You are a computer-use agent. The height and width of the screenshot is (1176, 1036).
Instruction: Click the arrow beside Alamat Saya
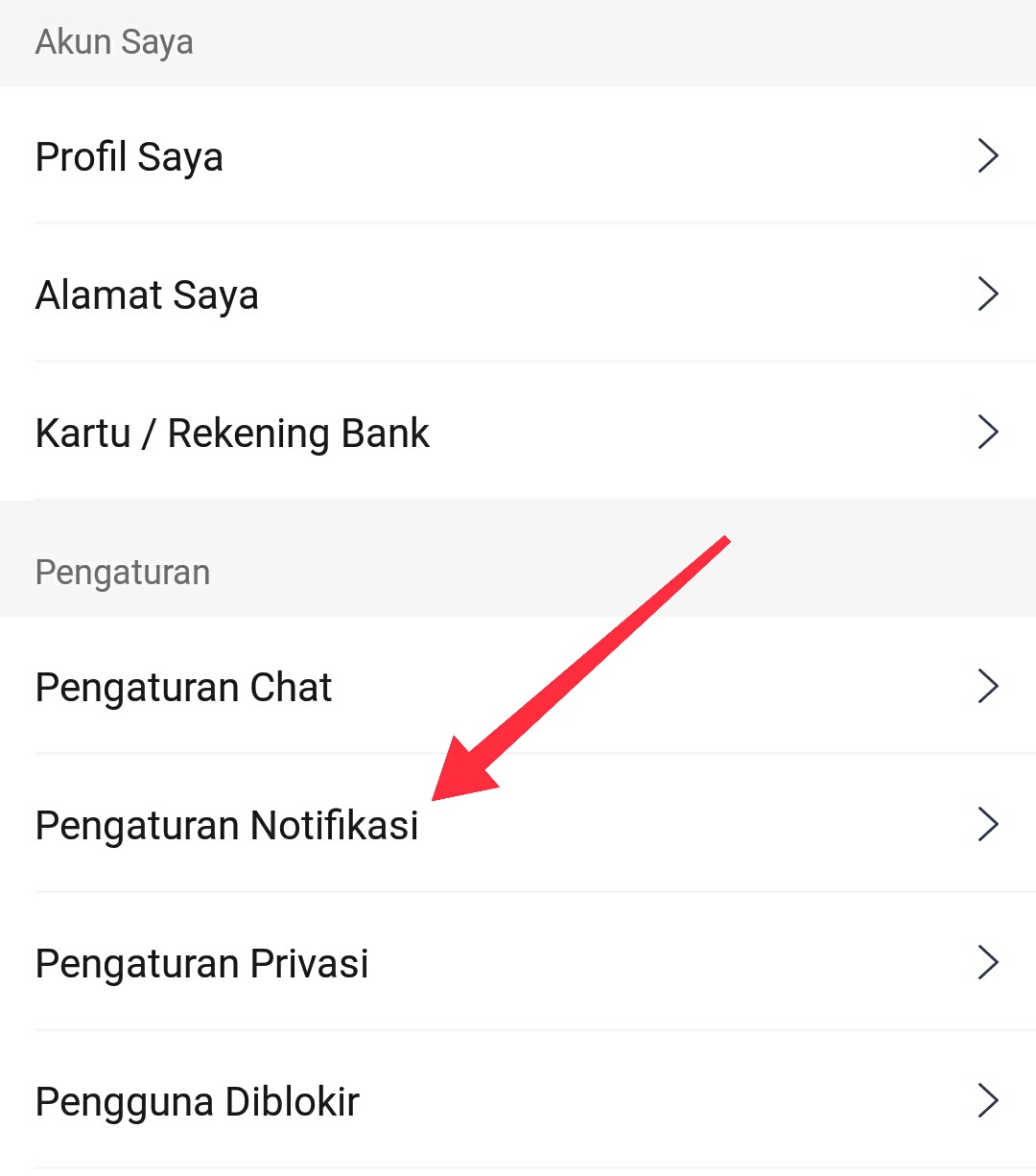989,294
